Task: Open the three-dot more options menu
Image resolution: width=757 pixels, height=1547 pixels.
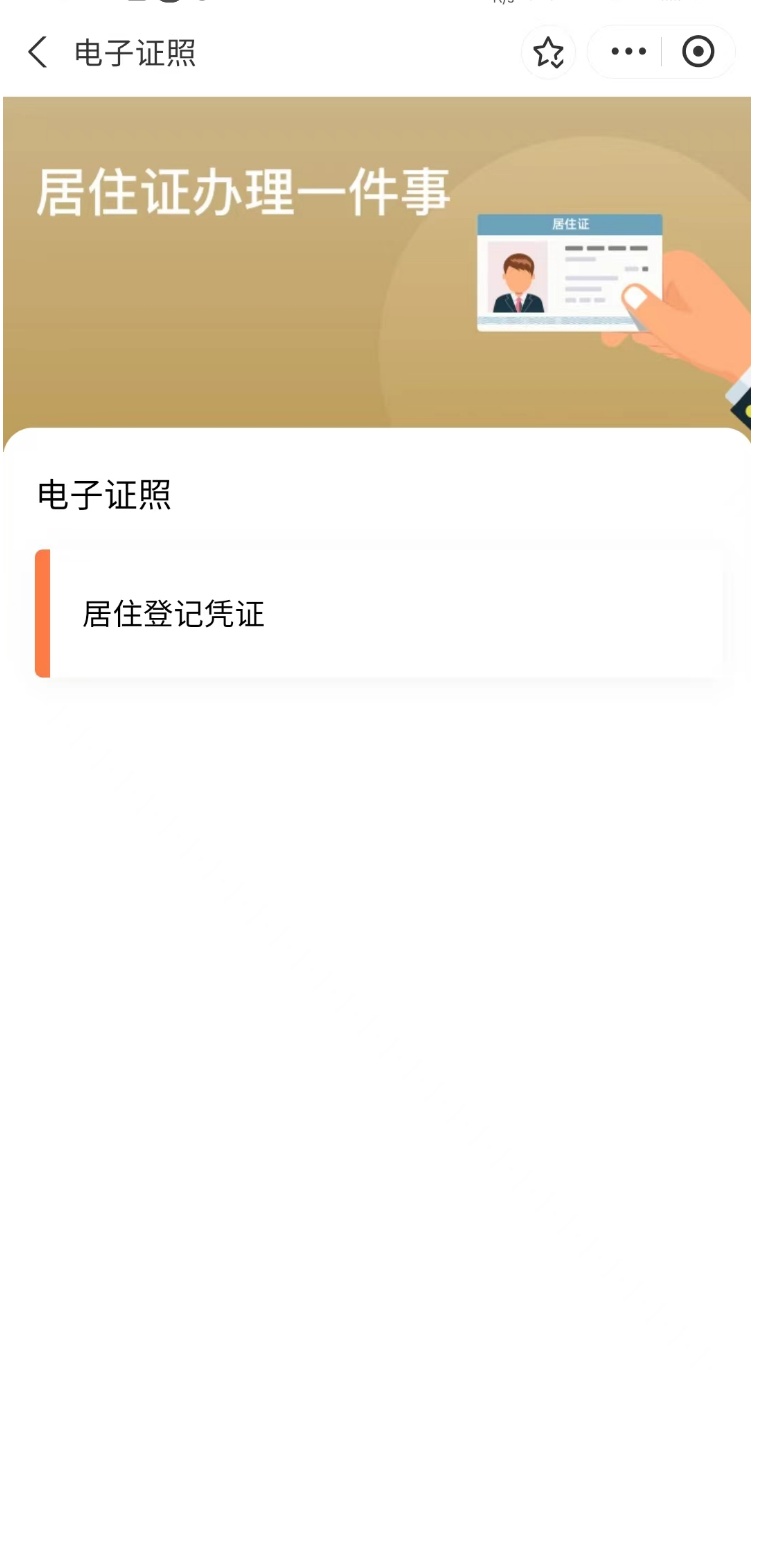Action: pos(628,52)
